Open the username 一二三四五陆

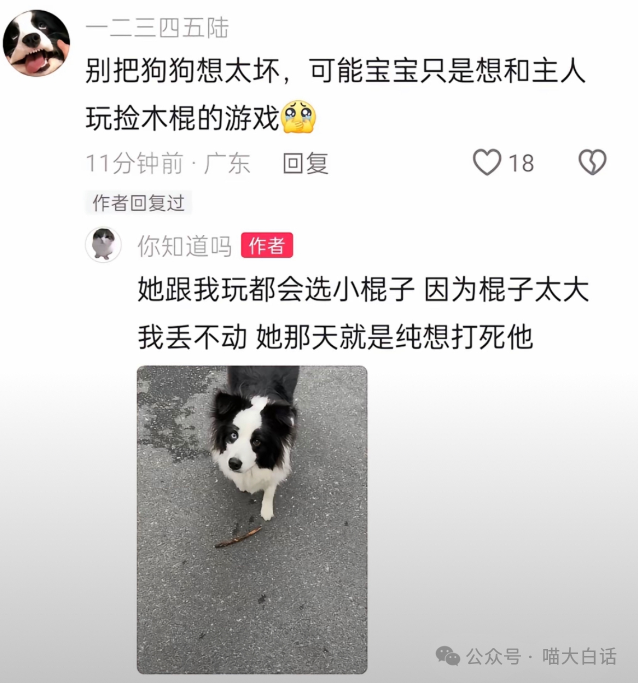click(158, 27)
